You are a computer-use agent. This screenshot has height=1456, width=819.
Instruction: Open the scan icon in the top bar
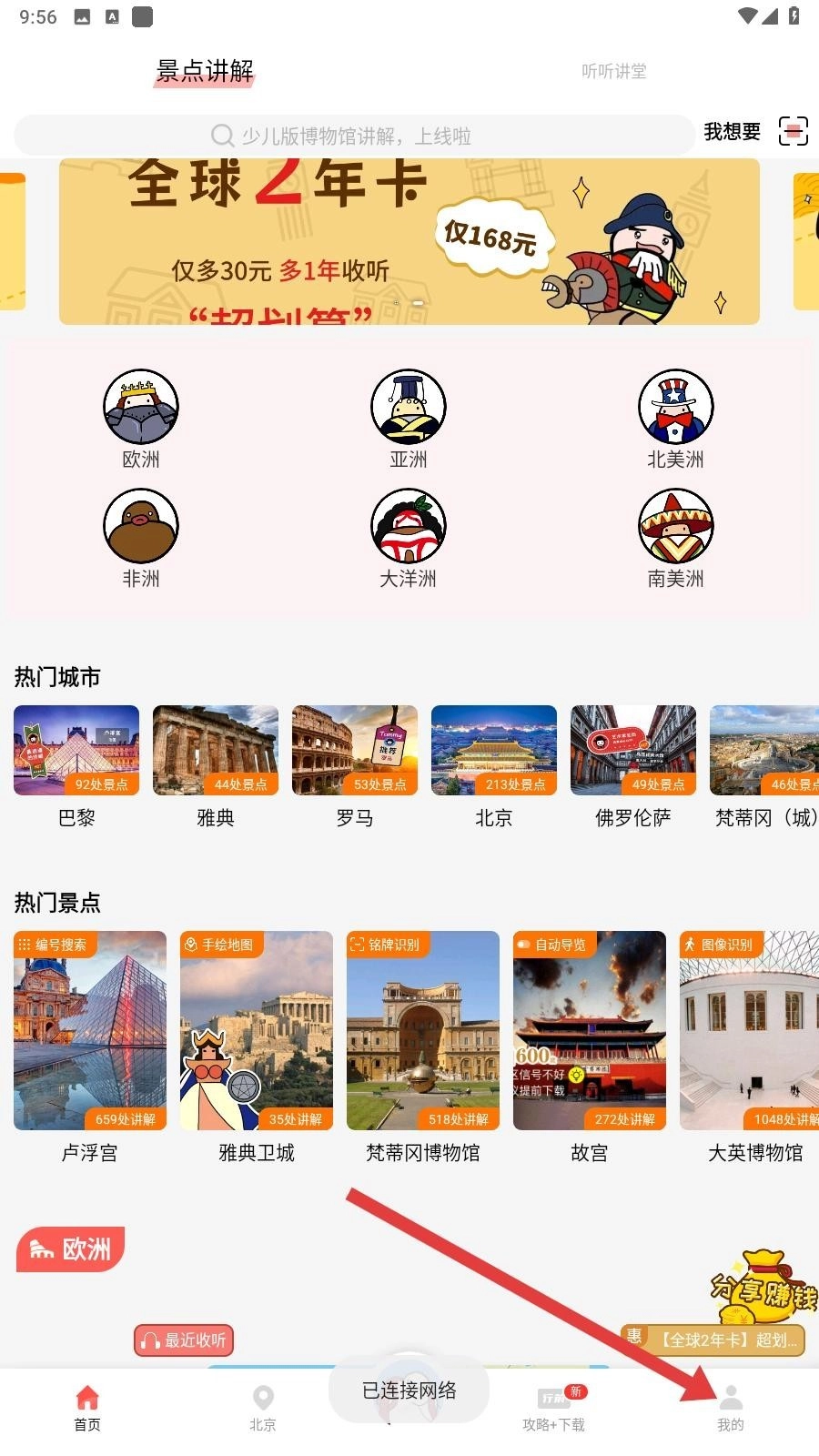click(x=793, y=132)
